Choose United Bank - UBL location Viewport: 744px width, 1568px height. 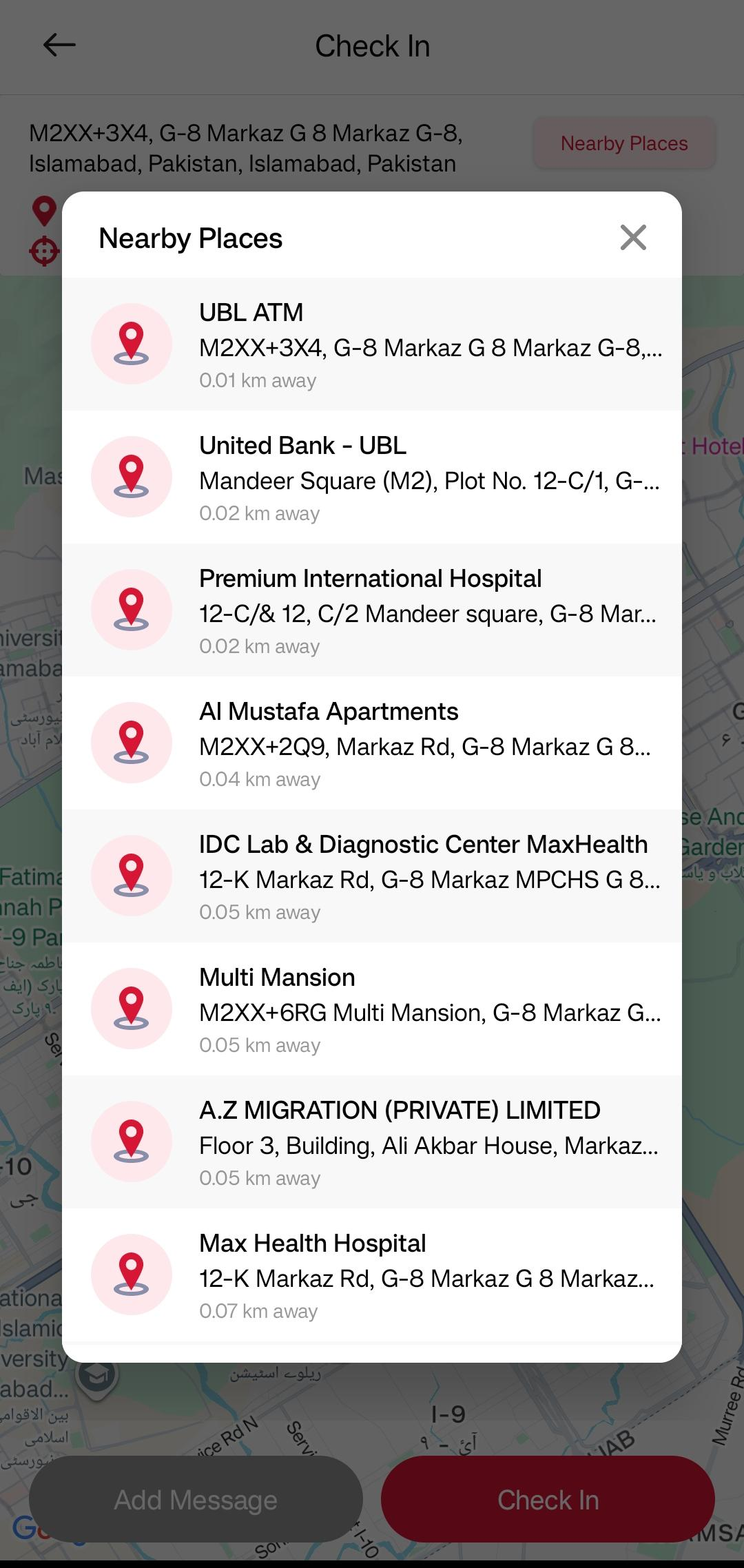(372, 477)
